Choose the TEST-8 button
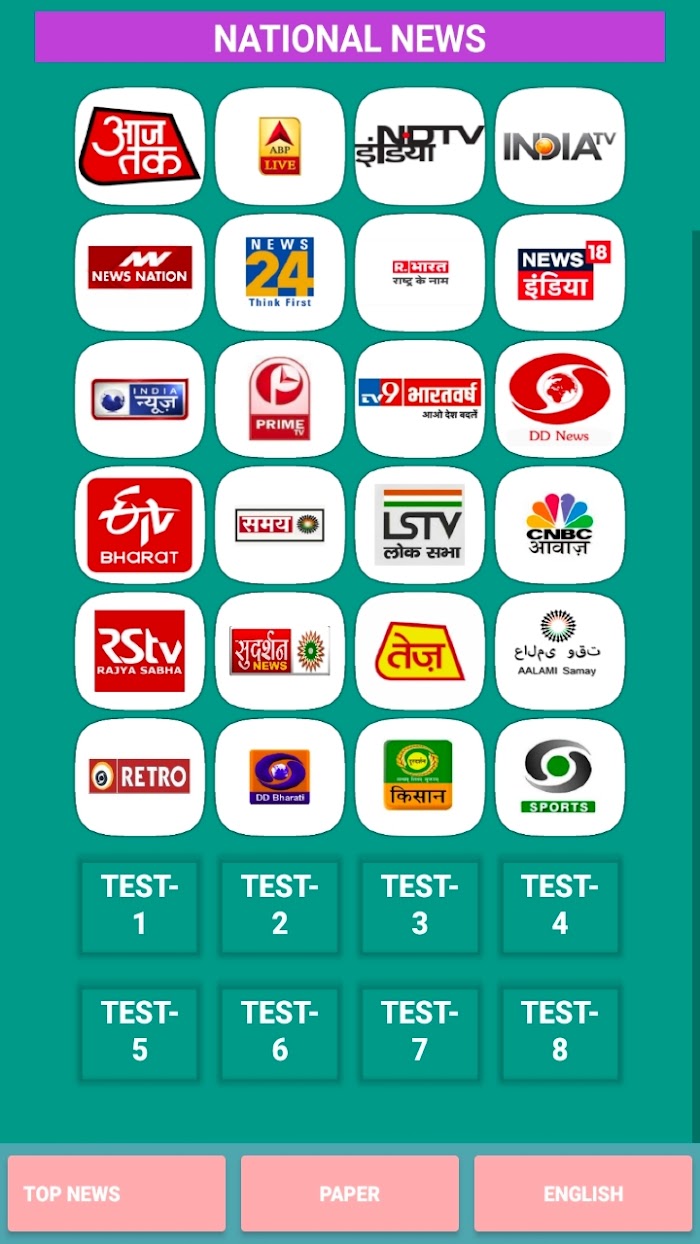This screenshot has height=1244, width=700. point(560,1032)
